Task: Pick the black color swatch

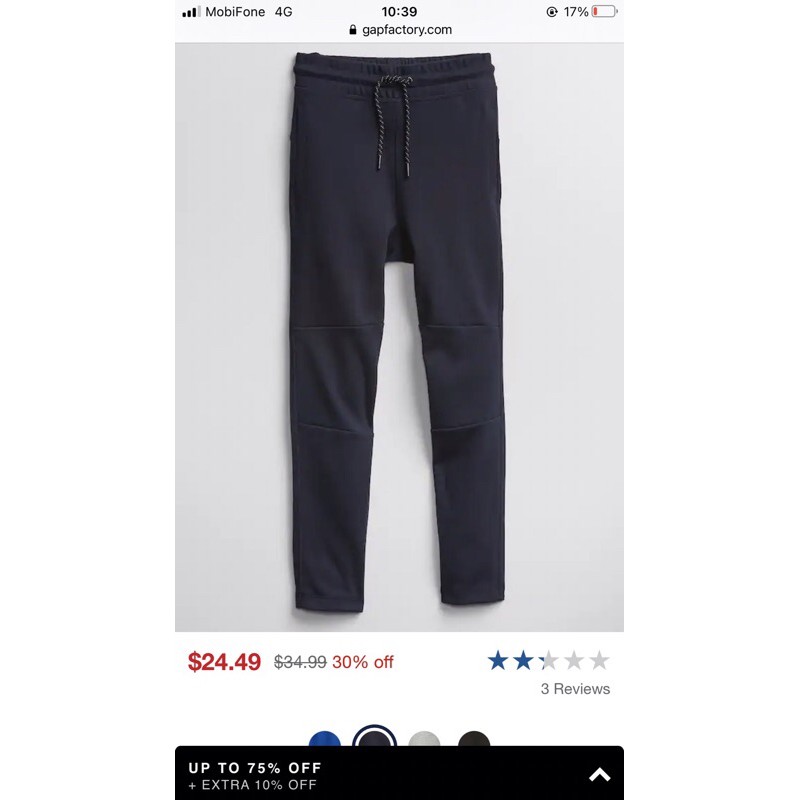Action: tap(474, 740)
